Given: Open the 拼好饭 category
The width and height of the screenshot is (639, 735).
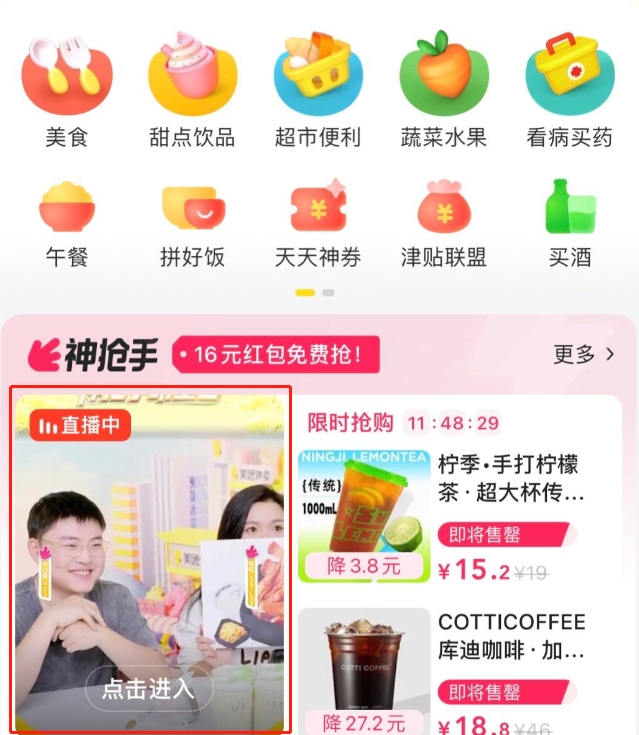Looking at the screenshot, I should click(x=192, y=224).
